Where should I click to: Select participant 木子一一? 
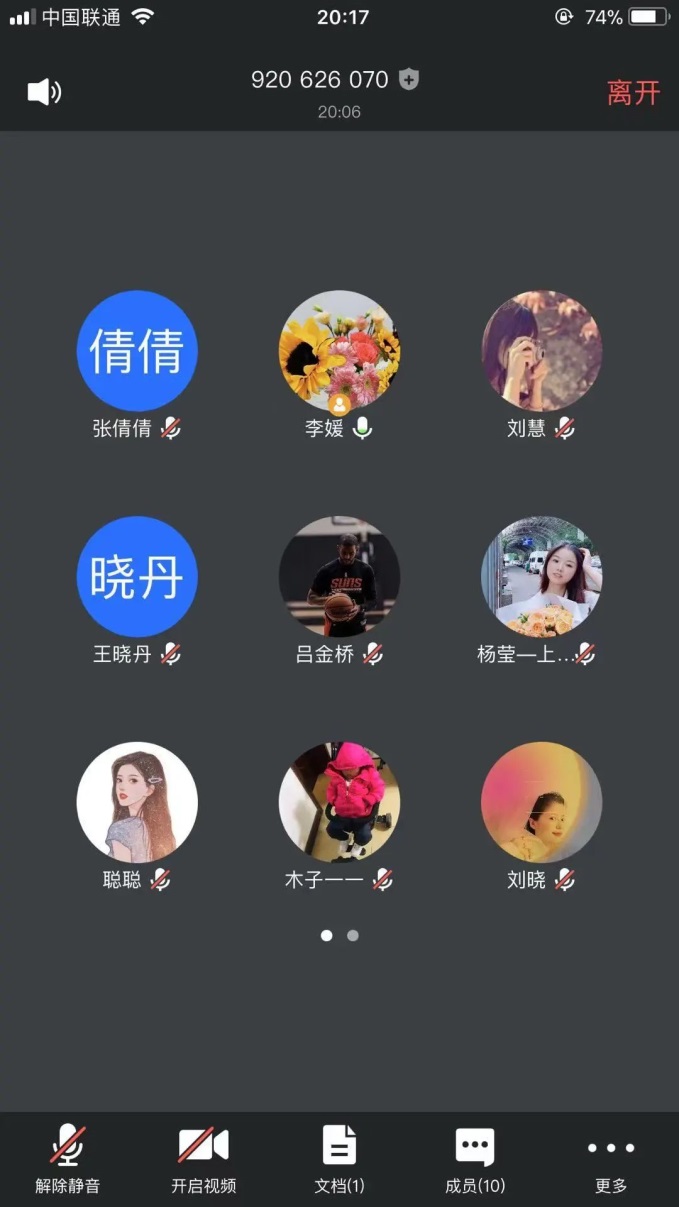(339, 802)
